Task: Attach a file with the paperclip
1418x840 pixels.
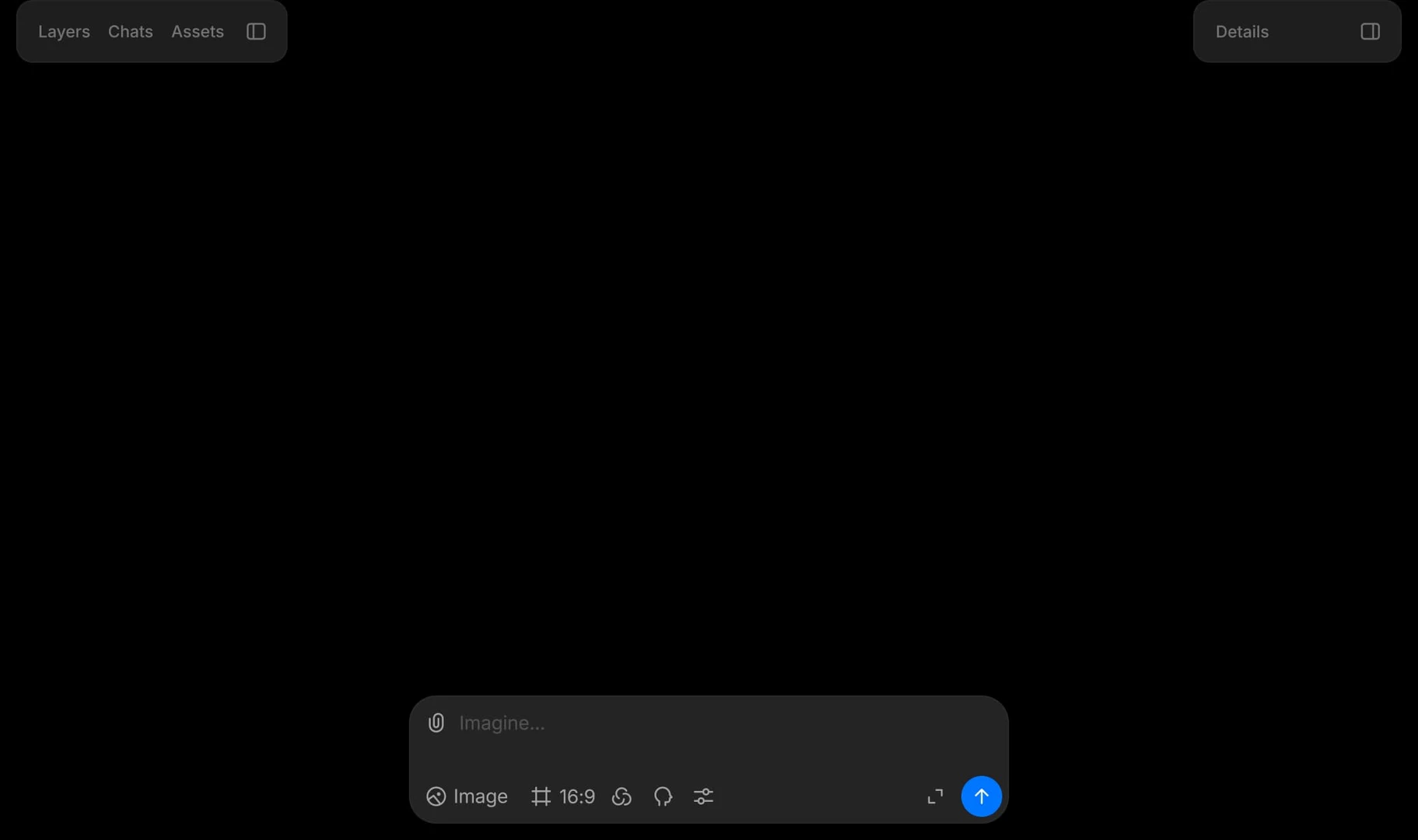Action: [436, 723]
